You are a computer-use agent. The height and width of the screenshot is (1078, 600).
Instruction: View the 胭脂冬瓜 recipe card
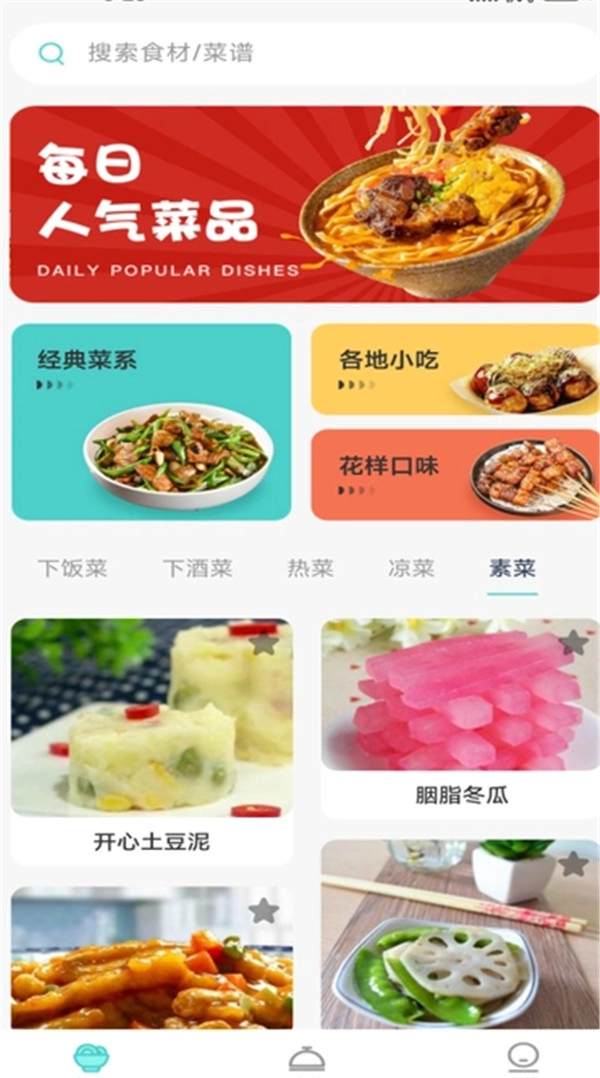pos(460,716)
